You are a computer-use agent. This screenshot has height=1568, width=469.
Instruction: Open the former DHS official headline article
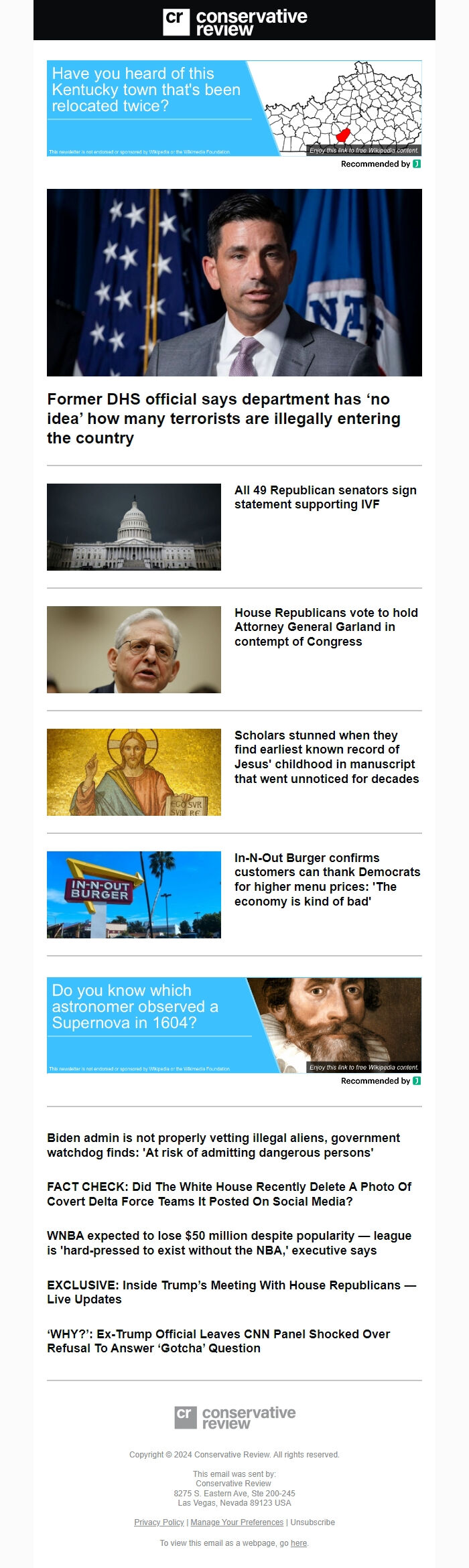(223, 419)
